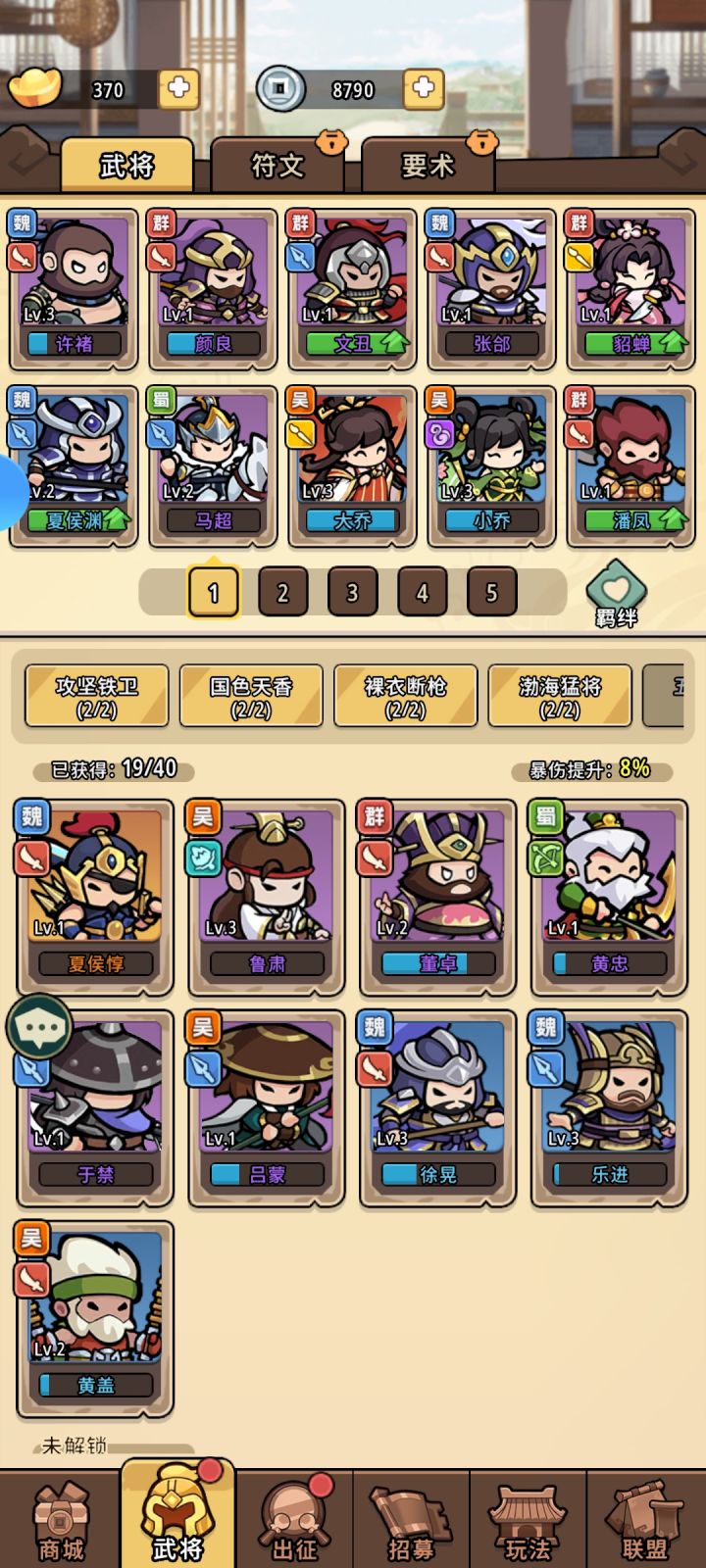Tap the plus icon beside copper coin currency

[422, 90]
